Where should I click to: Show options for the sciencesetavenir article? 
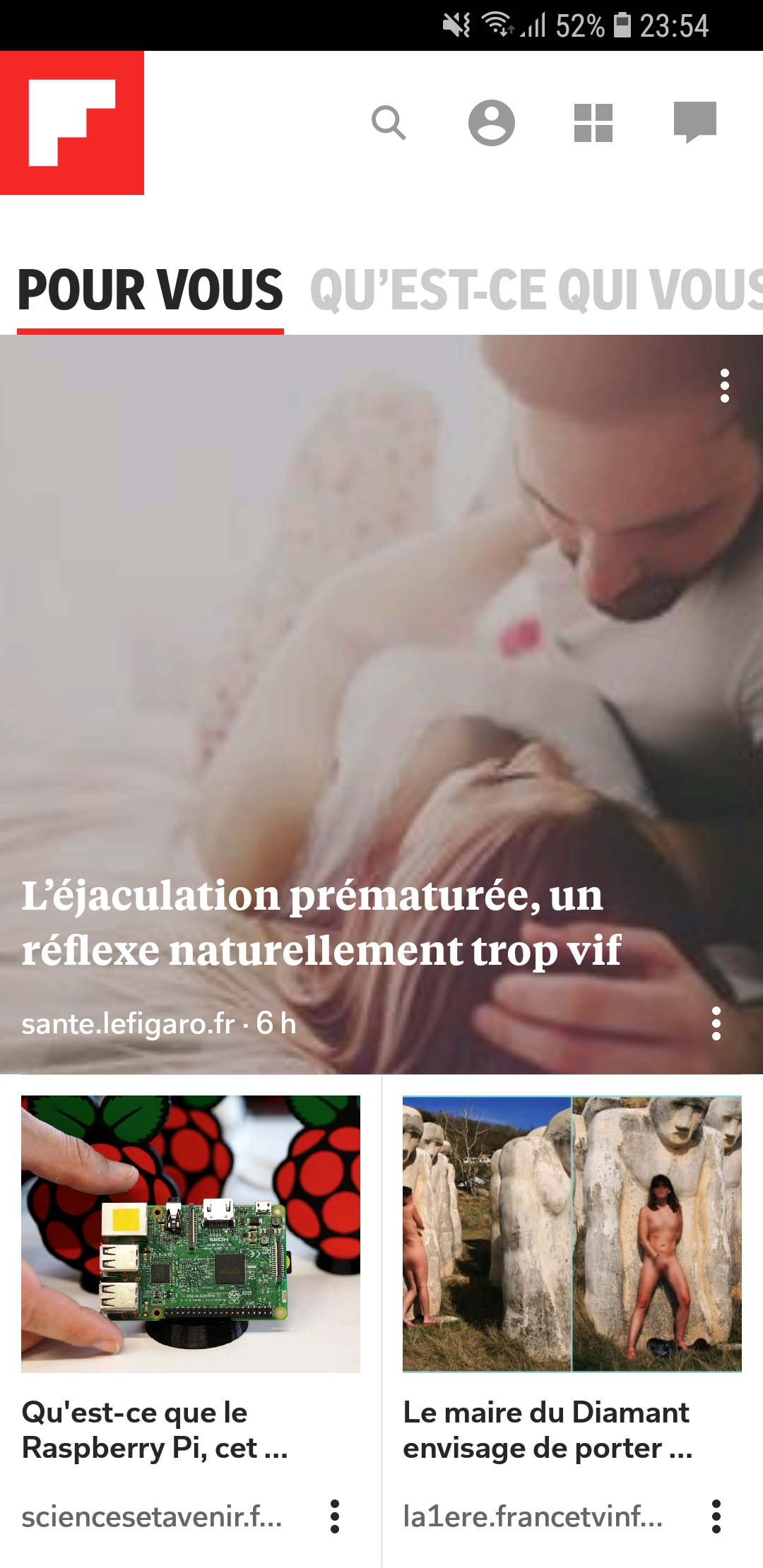coord(335,1516)
